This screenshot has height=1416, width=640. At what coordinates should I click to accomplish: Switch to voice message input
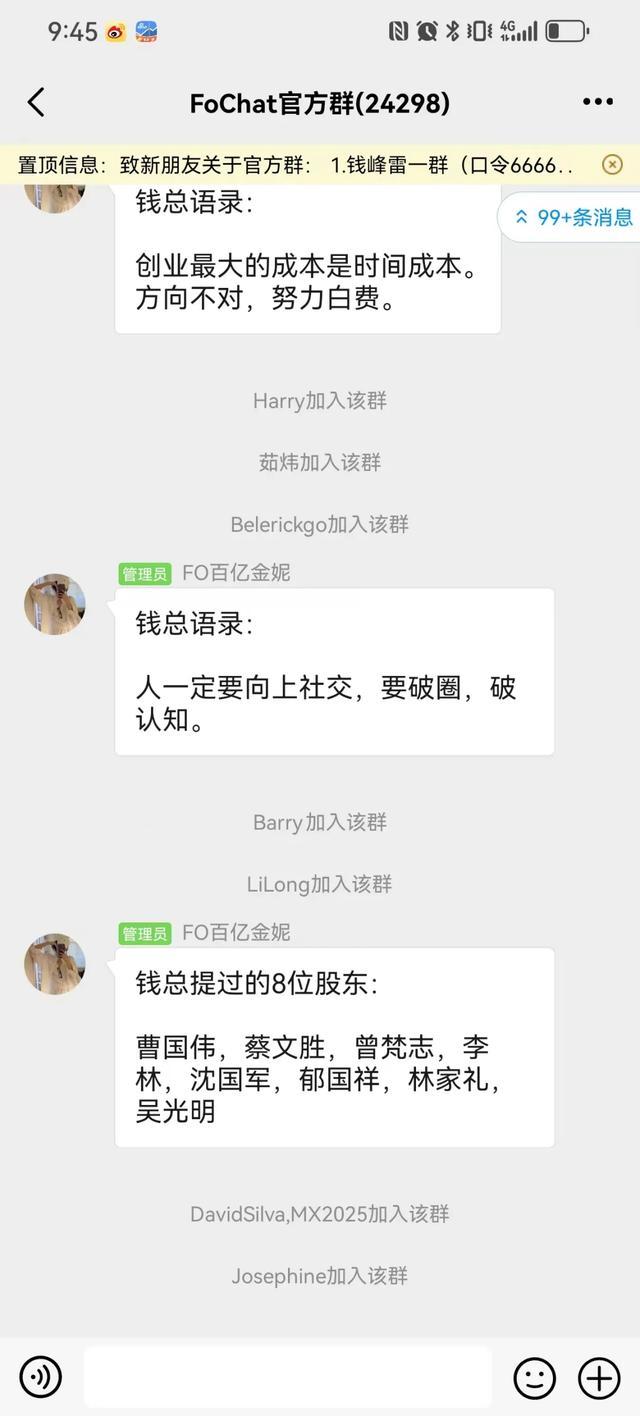click(41, 1377)
